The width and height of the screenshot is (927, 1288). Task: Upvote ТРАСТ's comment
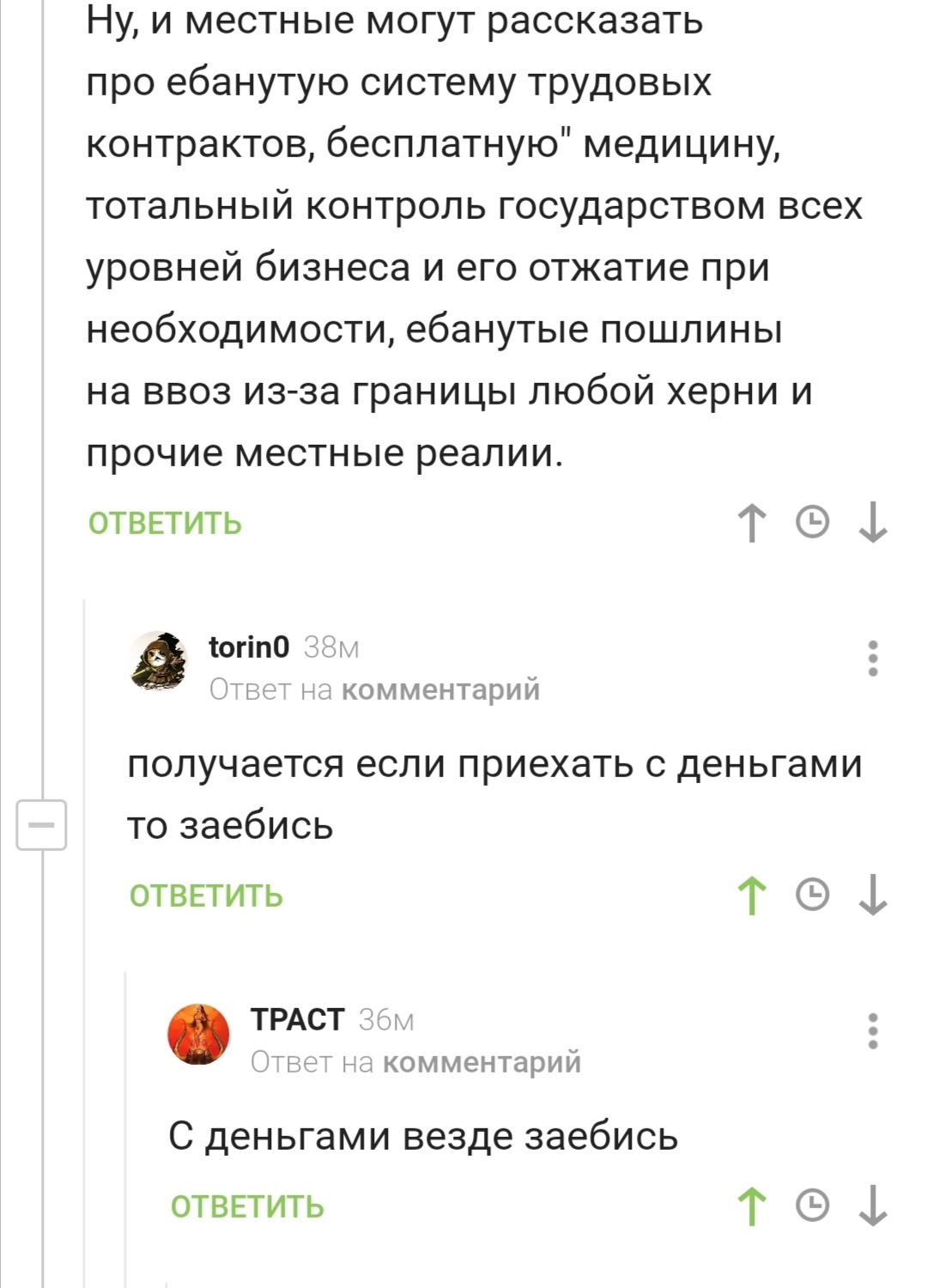[x=752, y=1206]
